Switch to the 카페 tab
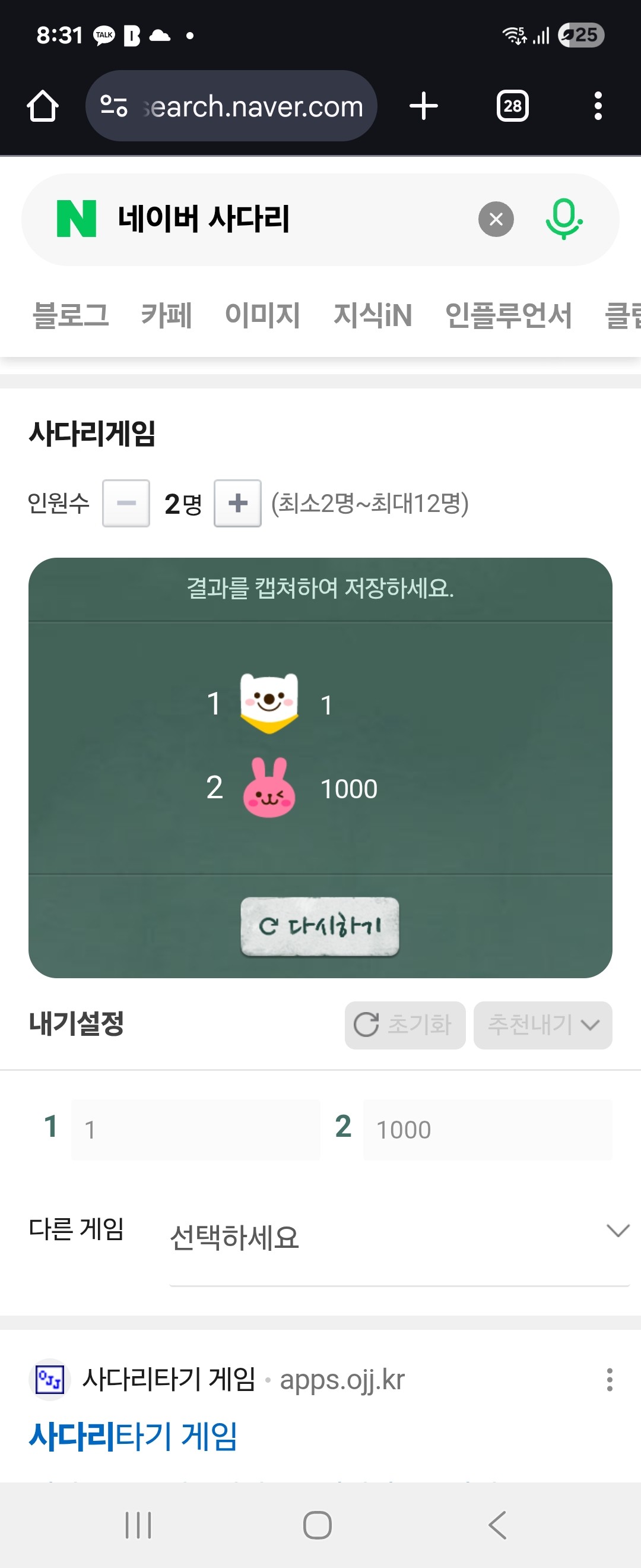 [x=166, y=315]
